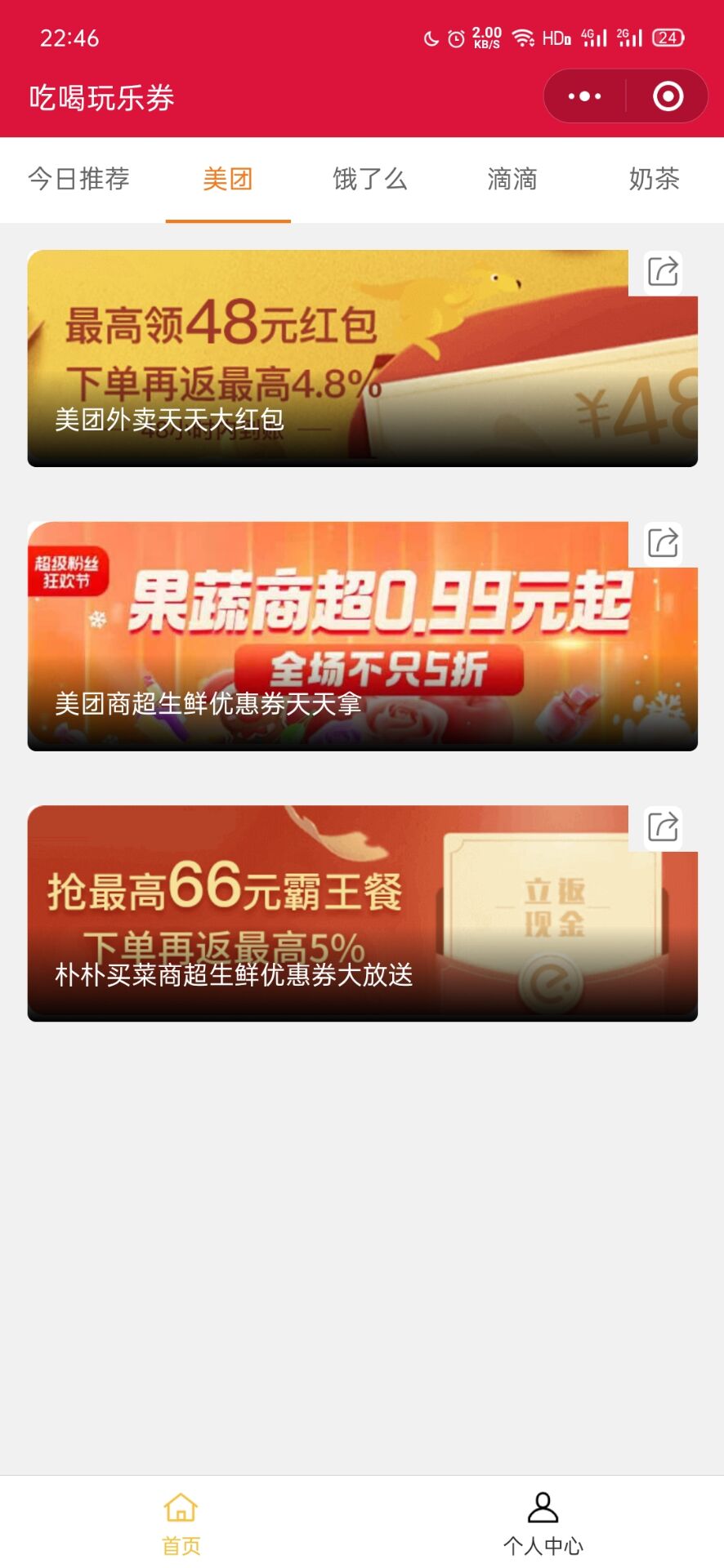Open the 朴朴买菜商超生鲜优惠券大放送 card
The image size is (724, 1568).
pyautogui.click(x=327, y=923)
